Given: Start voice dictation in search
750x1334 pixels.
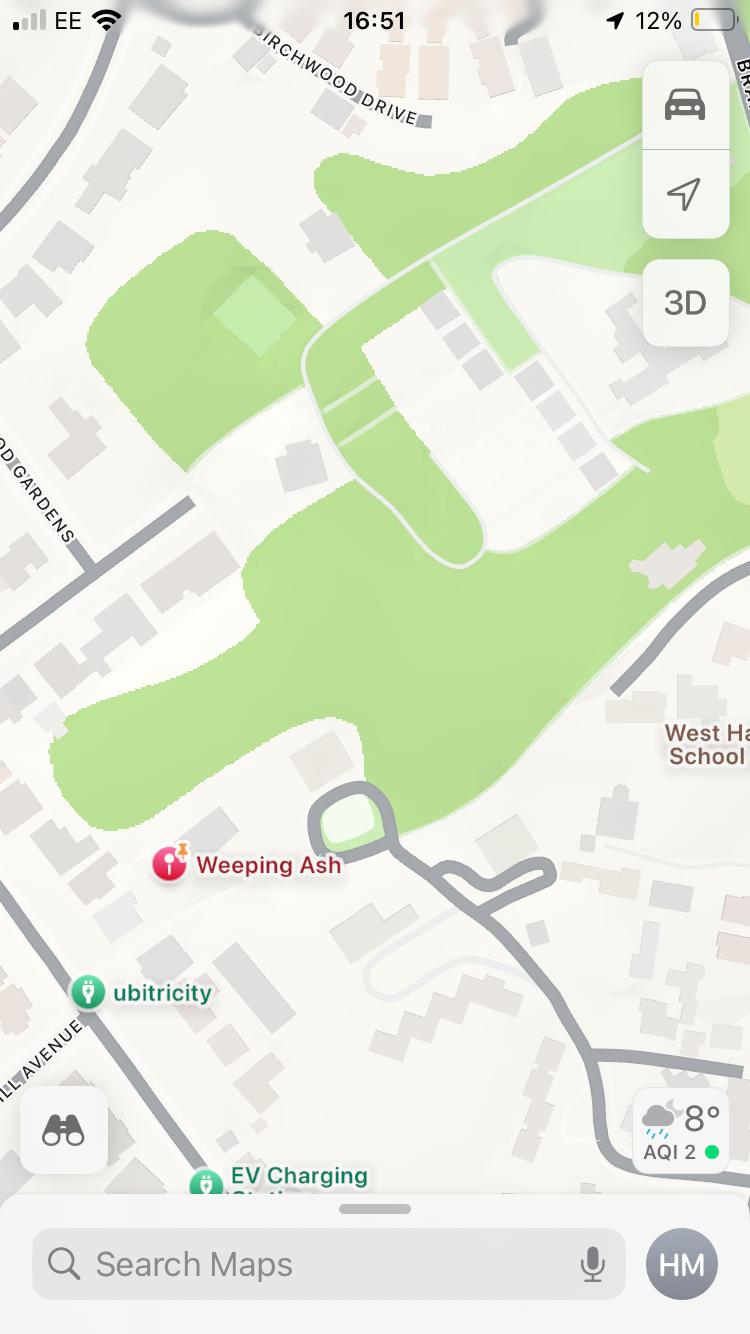Looking at the screenshot, I should point(592,1264).
